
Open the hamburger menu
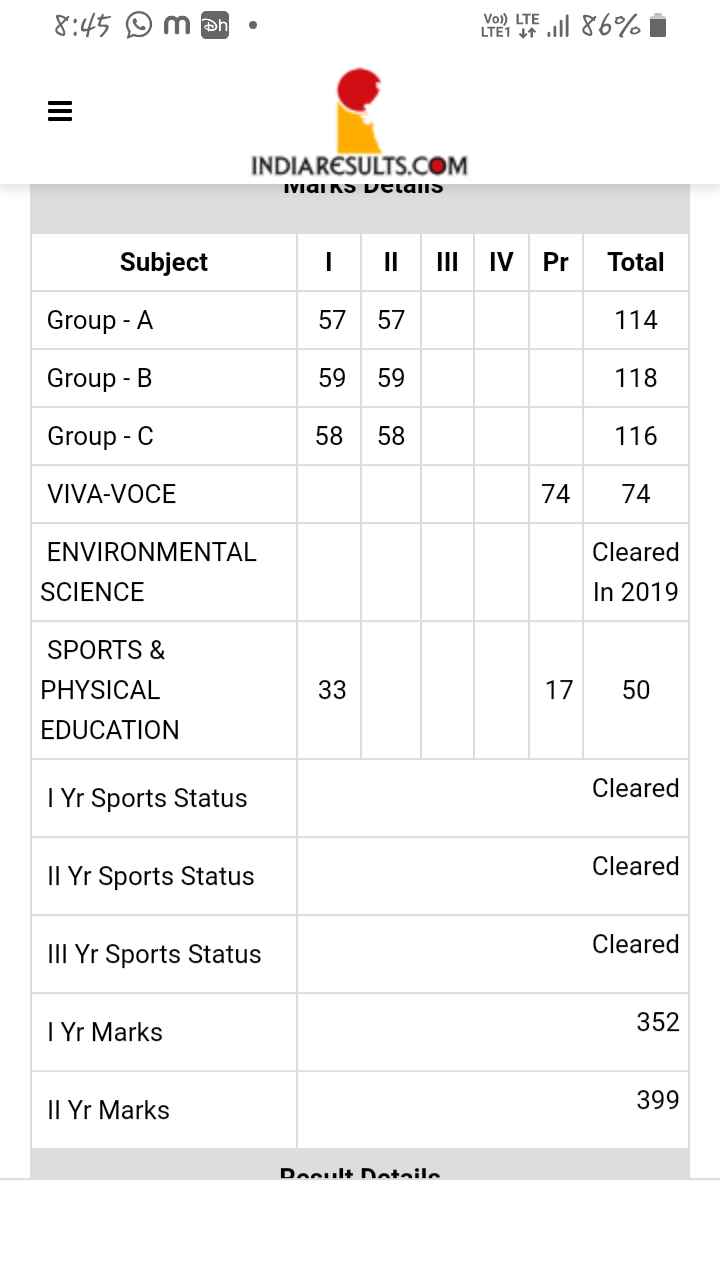click(60, 111)
